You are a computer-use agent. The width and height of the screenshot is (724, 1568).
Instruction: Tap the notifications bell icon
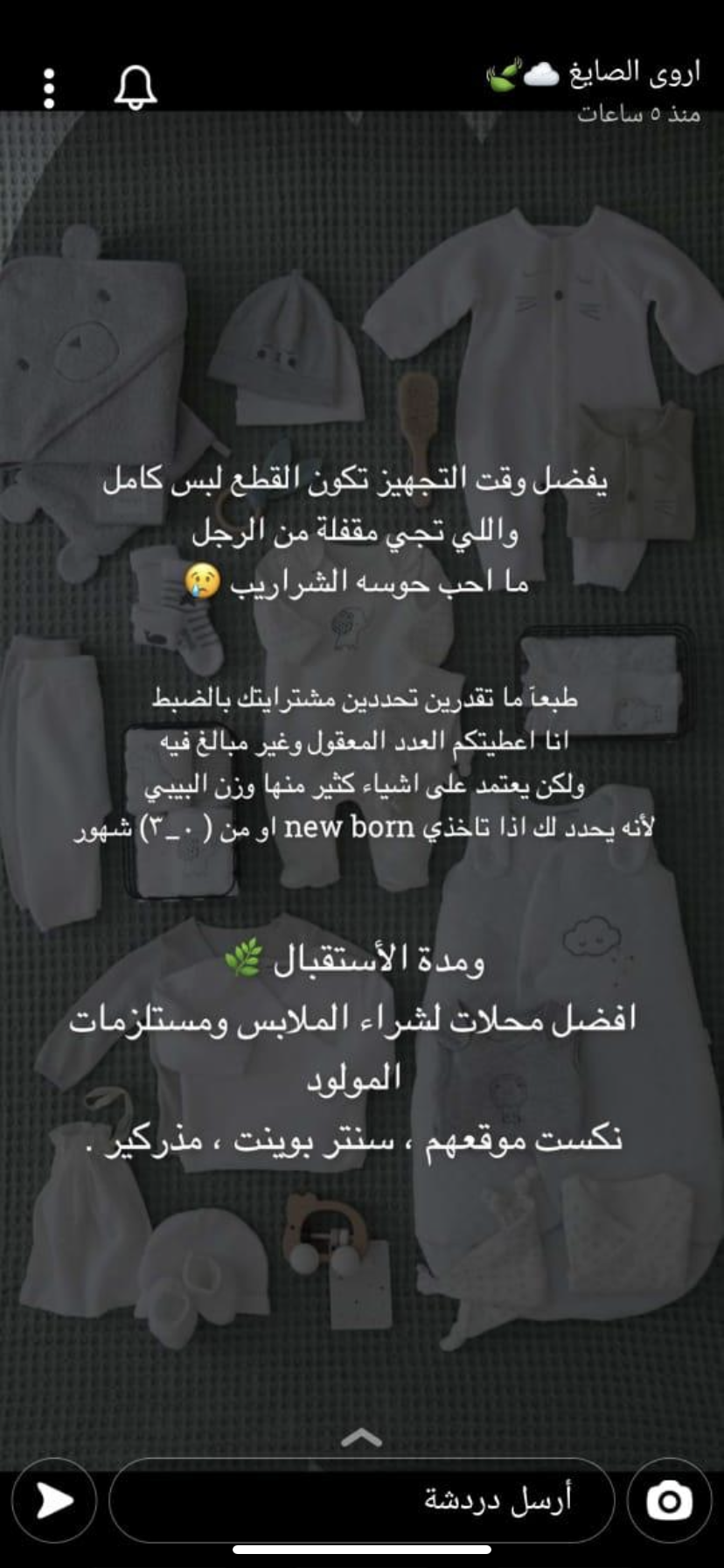pyautogui.click(x=136, y=87)
